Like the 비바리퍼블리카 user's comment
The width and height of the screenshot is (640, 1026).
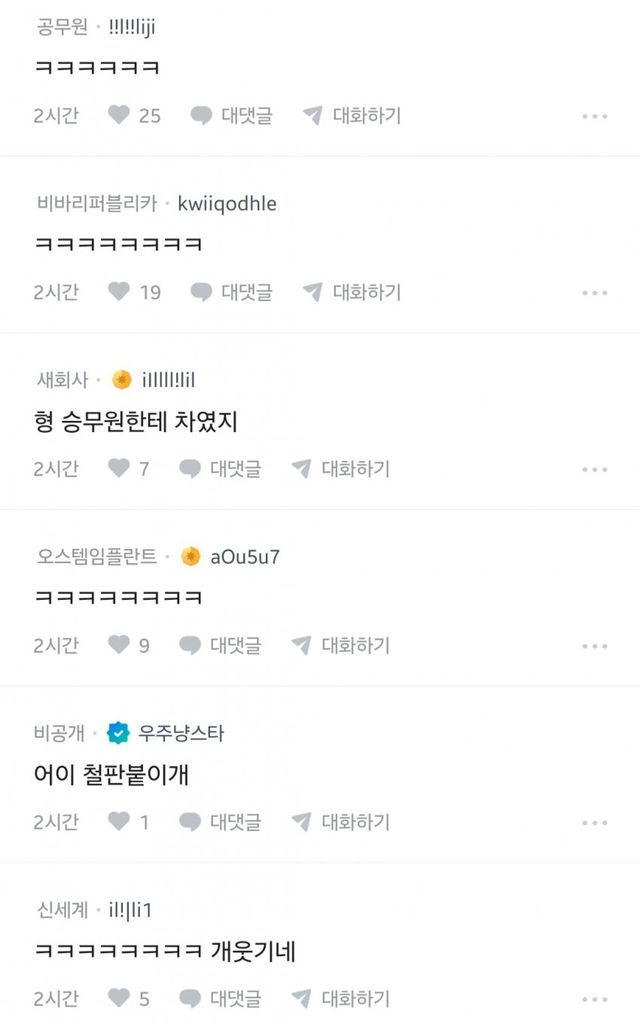120,292
